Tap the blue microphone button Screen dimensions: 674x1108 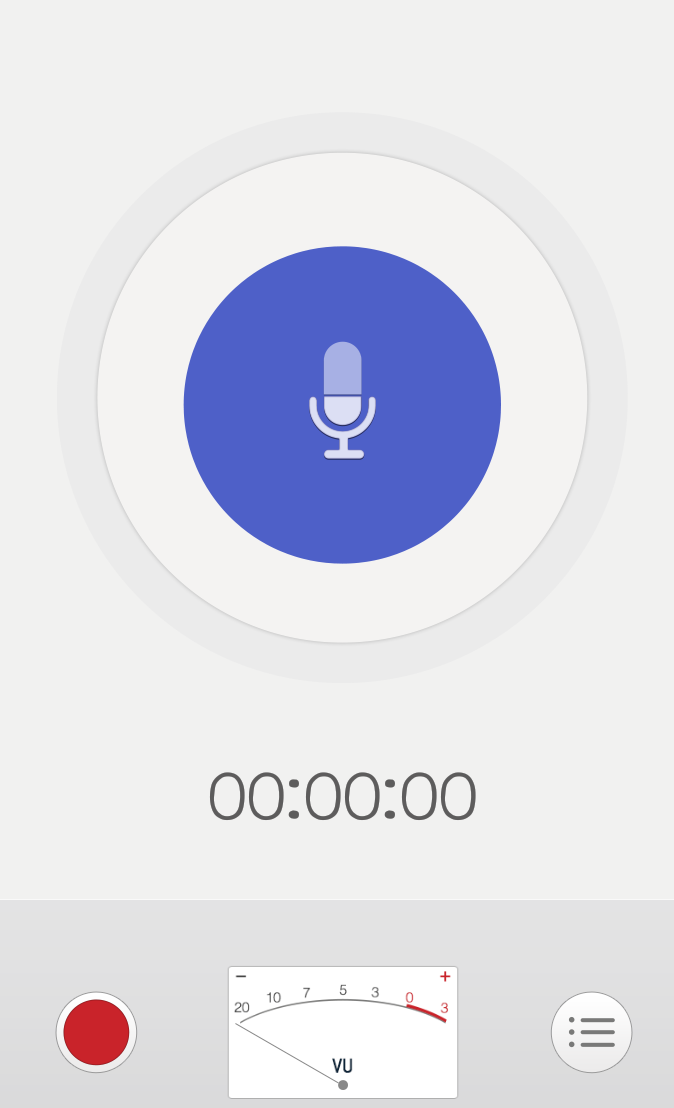pyautogui.click(x=342, y=405)
